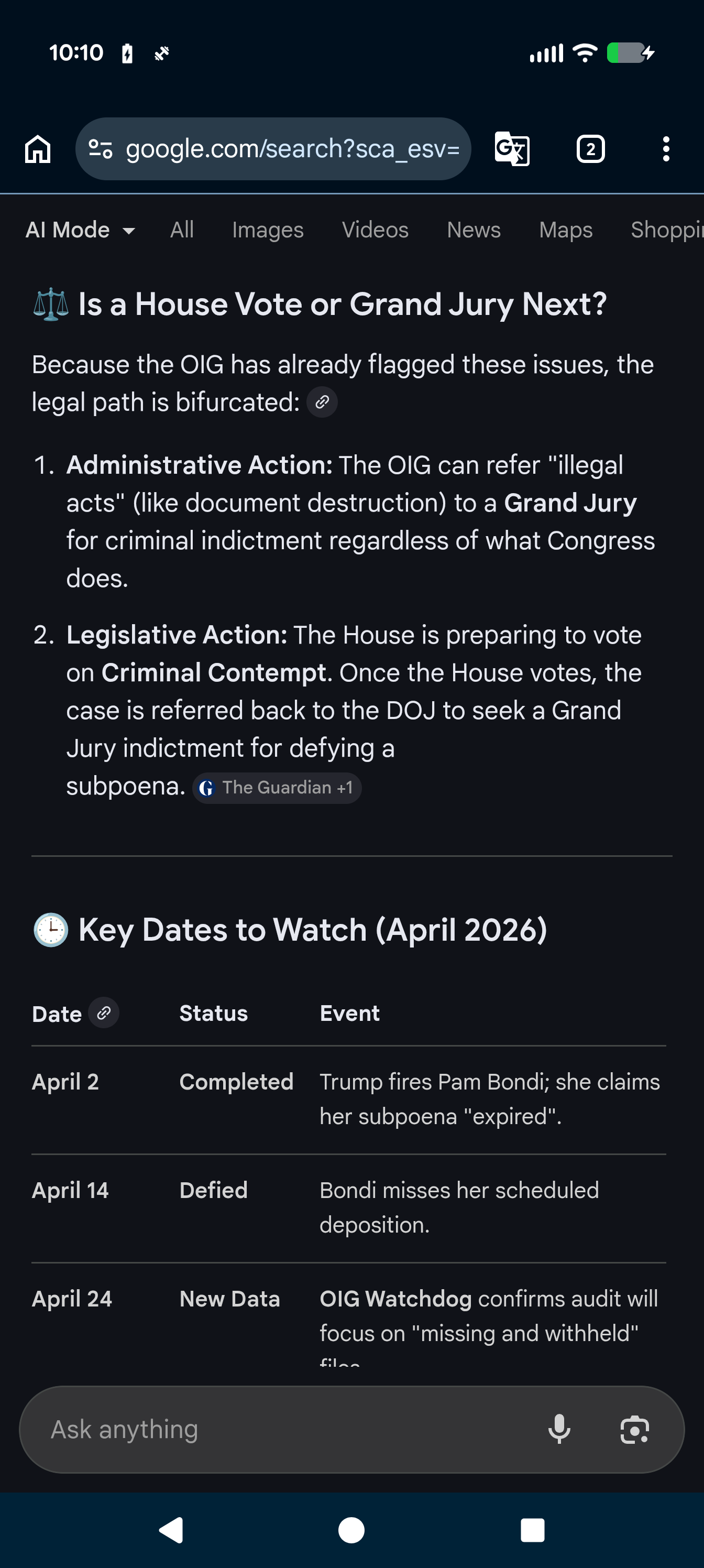Screen dimensions: 704x1568
Task: Open the link icon beside the Date header
Action: click(x=104, y=1013)
